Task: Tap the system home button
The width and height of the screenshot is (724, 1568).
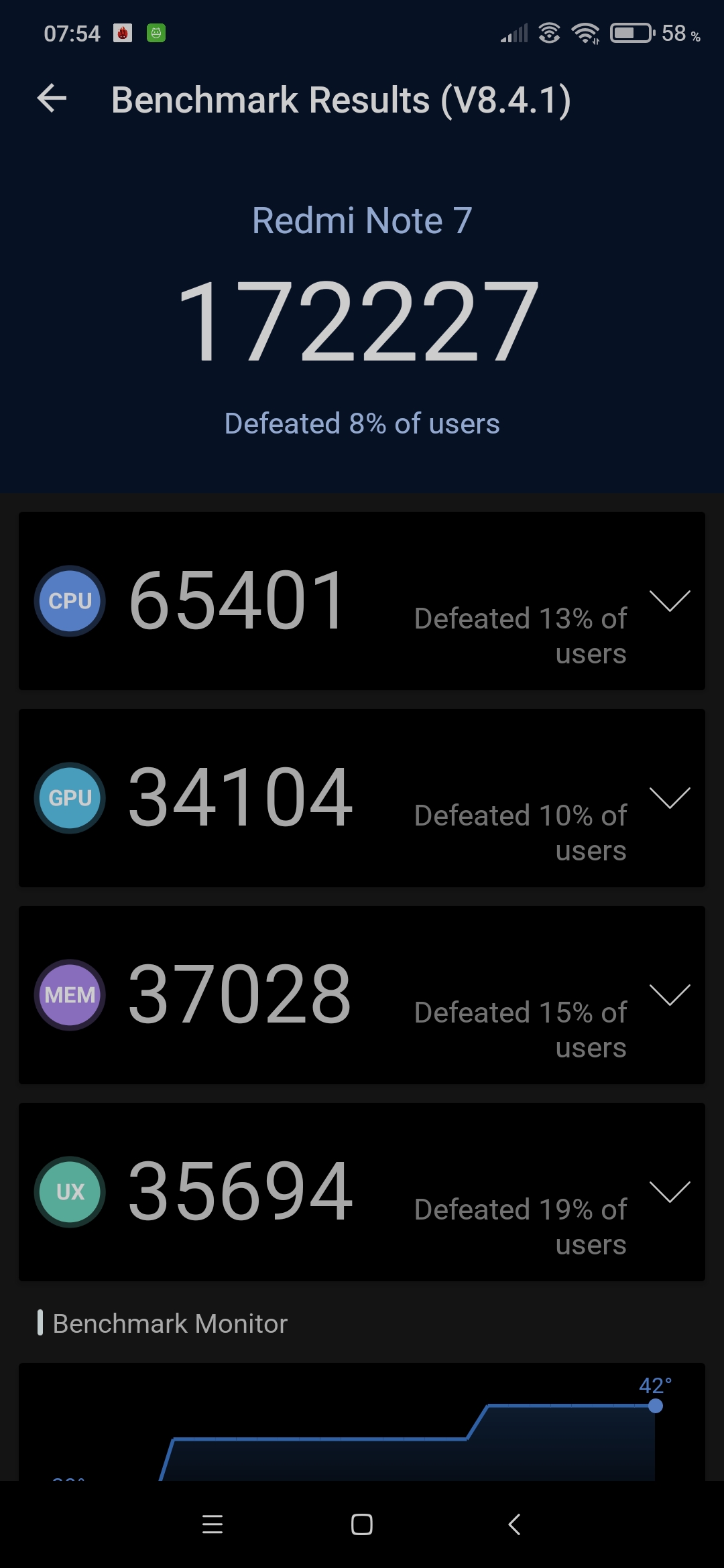Action: click(x=362, y=1524)
